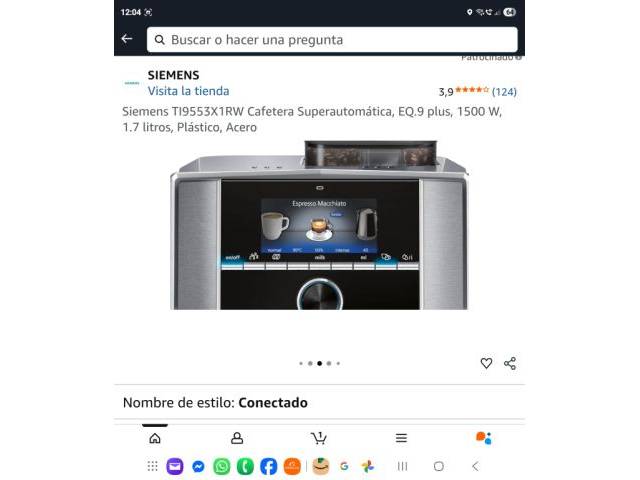Open the hamburger menu tab
Image resolution: width=640 pixels, height=480 pixels.
[401, 438]
